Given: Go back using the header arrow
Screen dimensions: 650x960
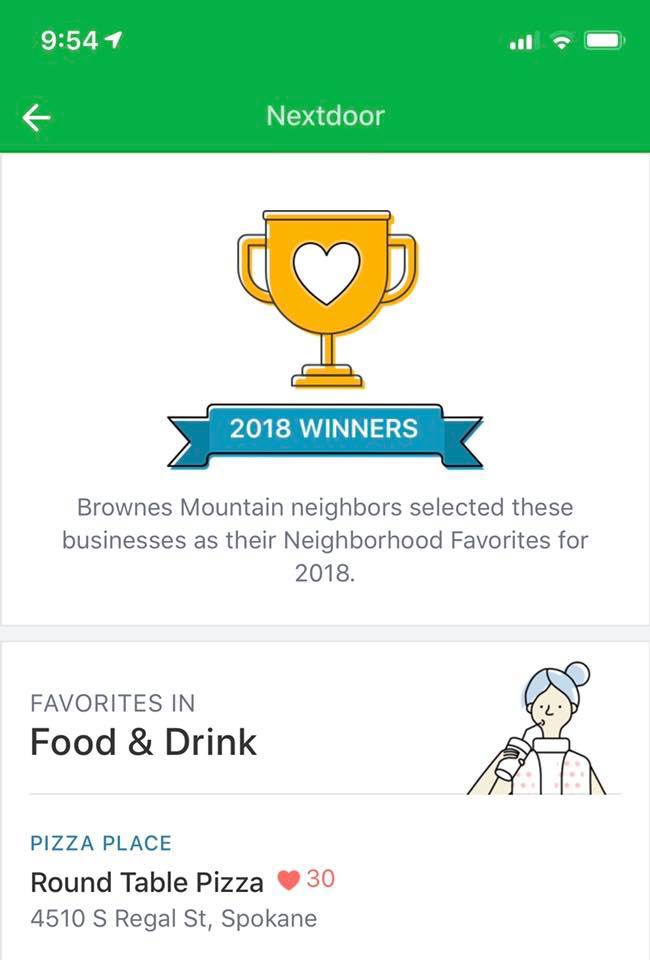Looking at the screenshot, I should (x=36, y=117).
